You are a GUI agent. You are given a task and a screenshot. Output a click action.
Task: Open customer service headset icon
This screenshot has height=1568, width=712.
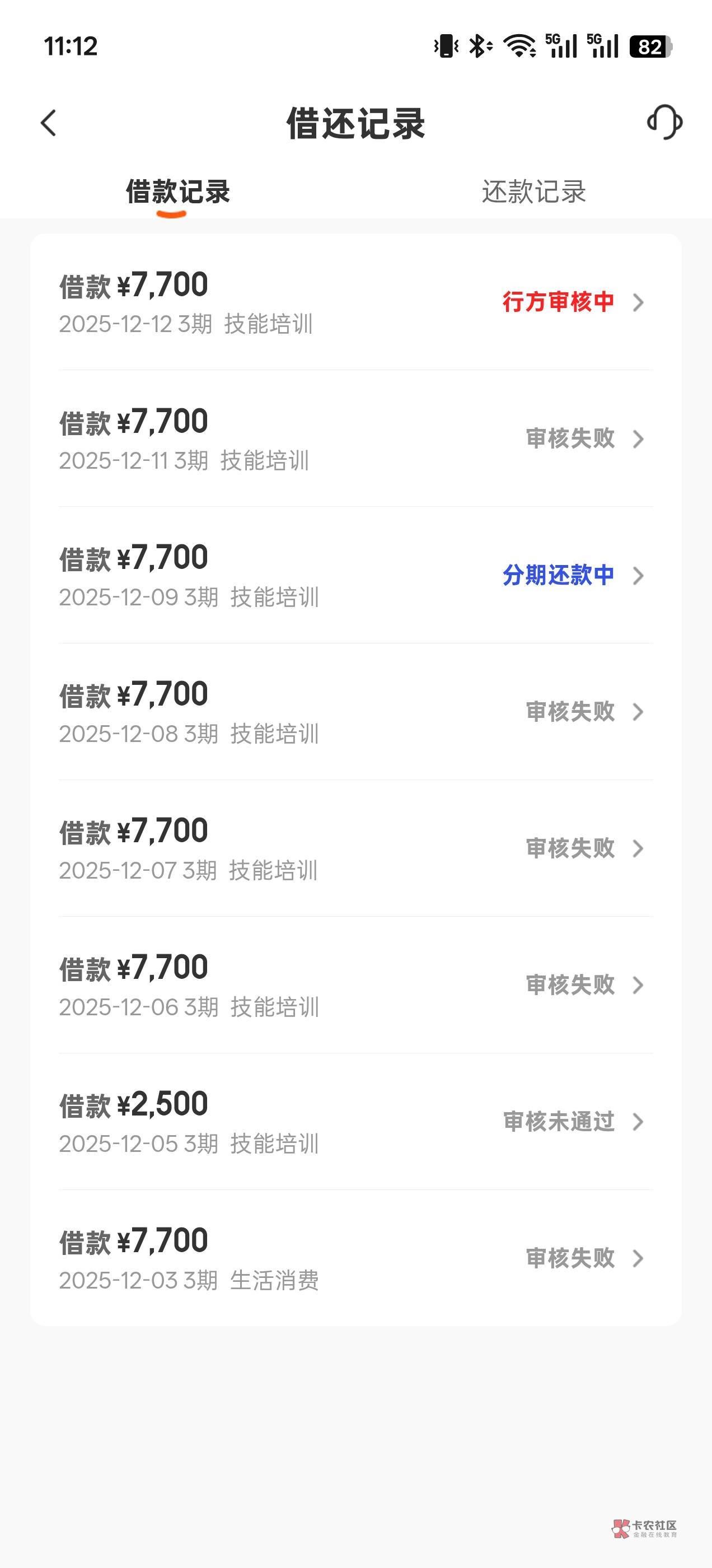coord(664,123)
